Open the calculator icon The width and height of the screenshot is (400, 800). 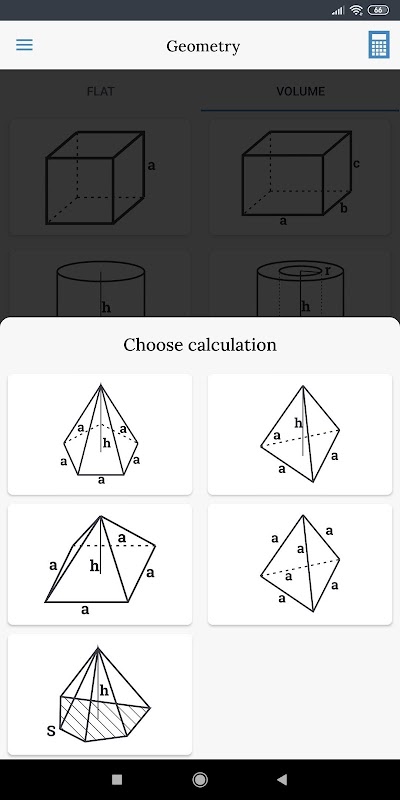[x=379, y=45]
